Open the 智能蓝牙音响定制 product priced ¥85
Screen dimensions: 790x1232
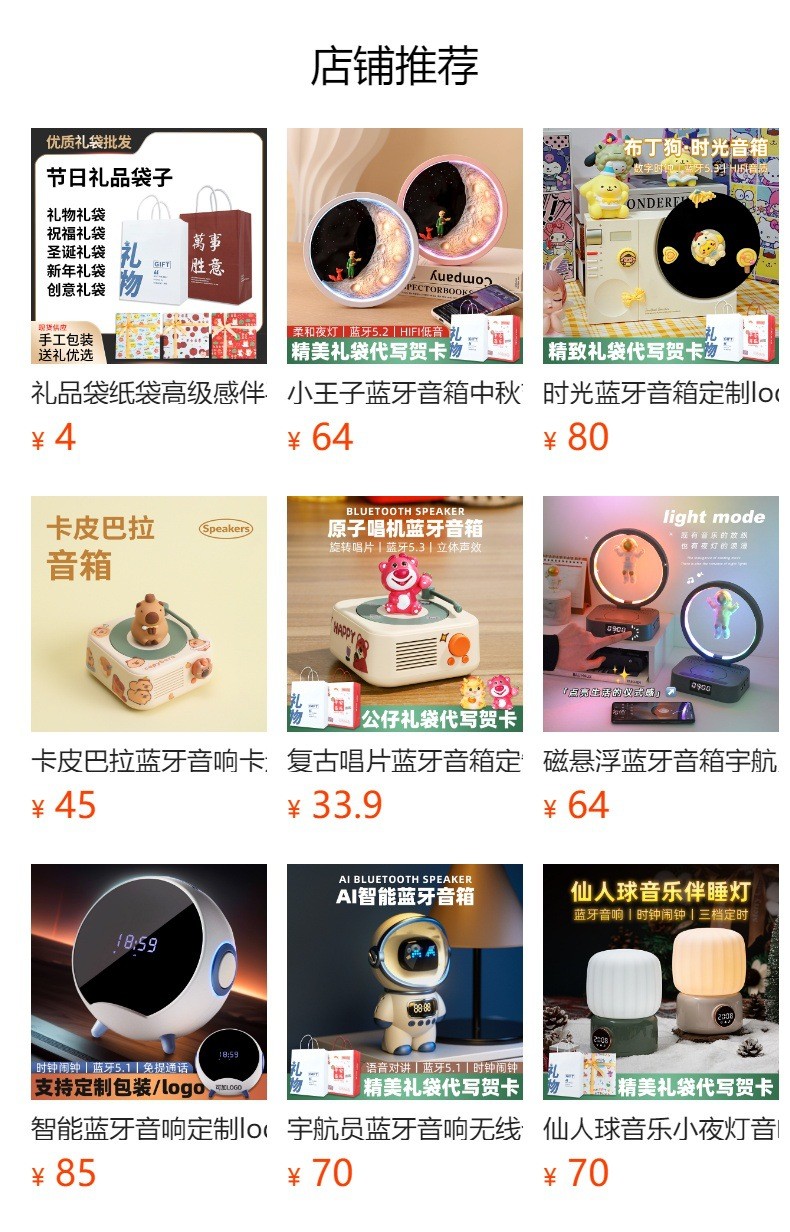coord(148,982)
